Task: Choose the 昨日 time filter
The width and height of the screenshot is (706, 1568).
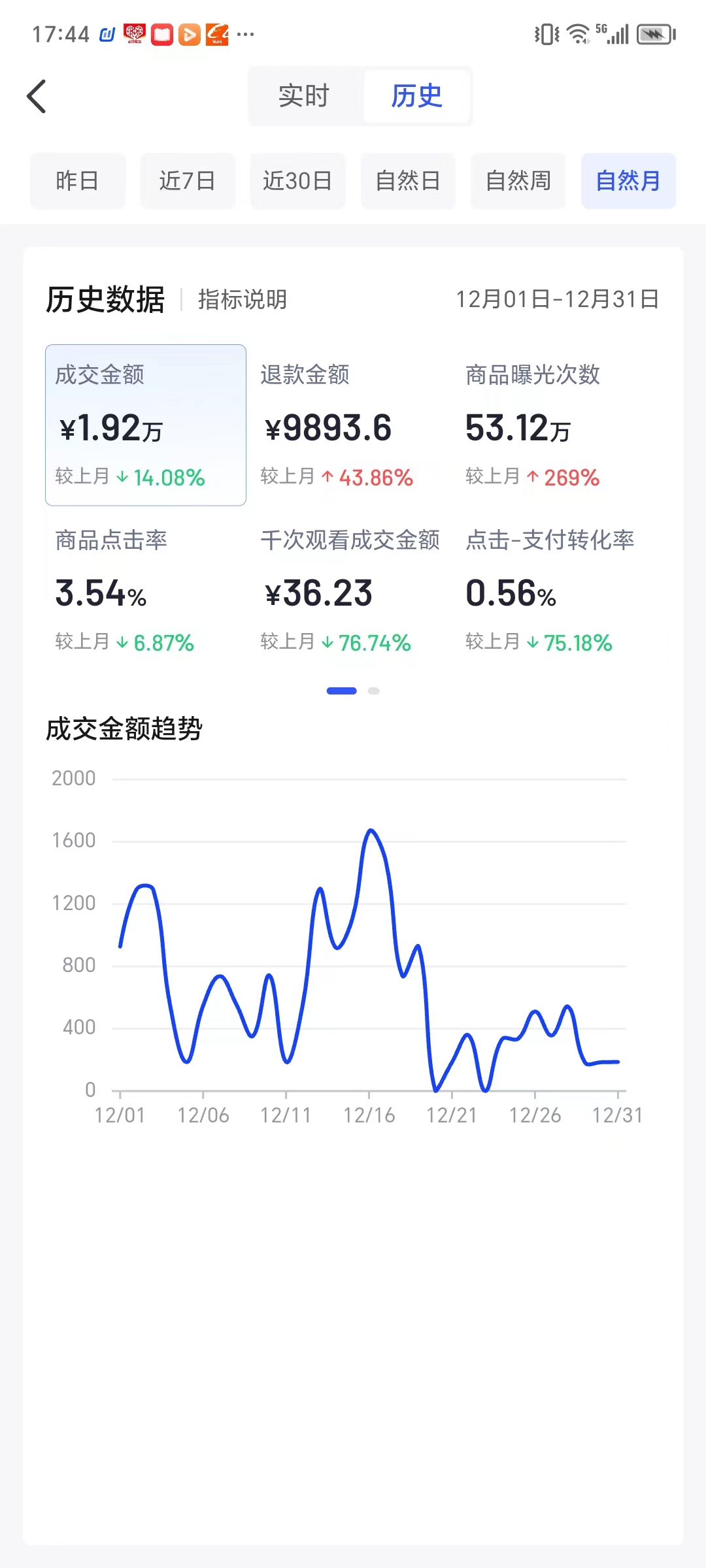Action: tap(77, 181)
